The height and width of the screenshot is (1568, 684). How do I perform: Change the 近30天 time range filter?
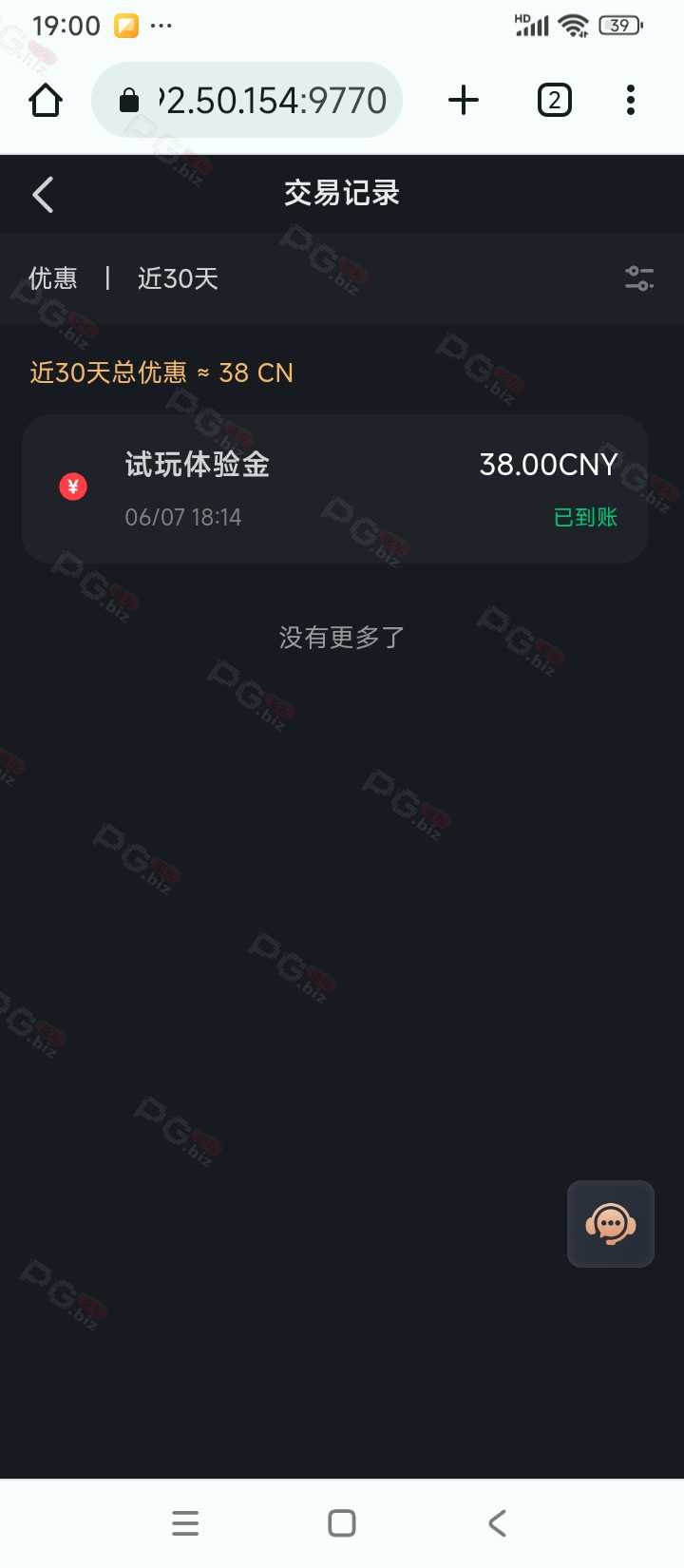[178, 278]
